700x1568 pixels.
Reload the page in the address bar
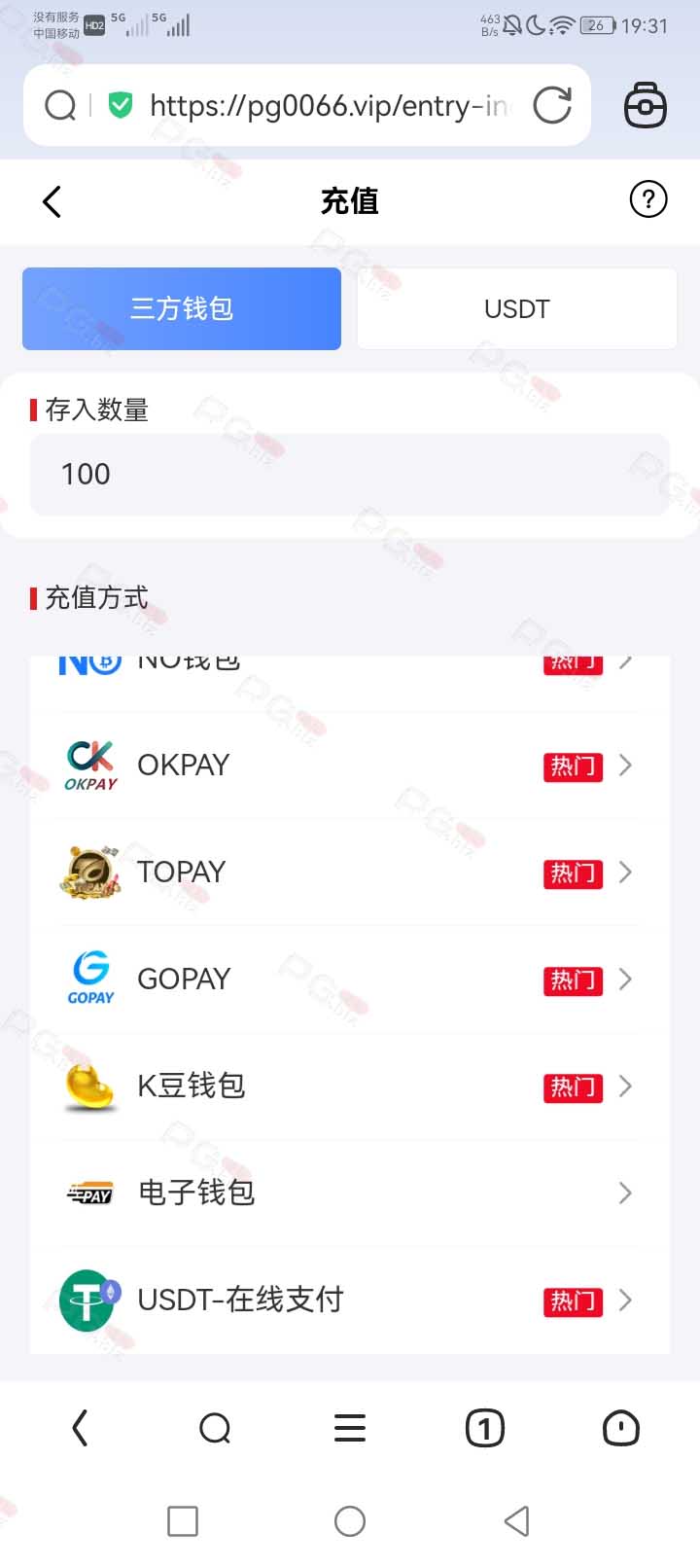tap(552, 105)
